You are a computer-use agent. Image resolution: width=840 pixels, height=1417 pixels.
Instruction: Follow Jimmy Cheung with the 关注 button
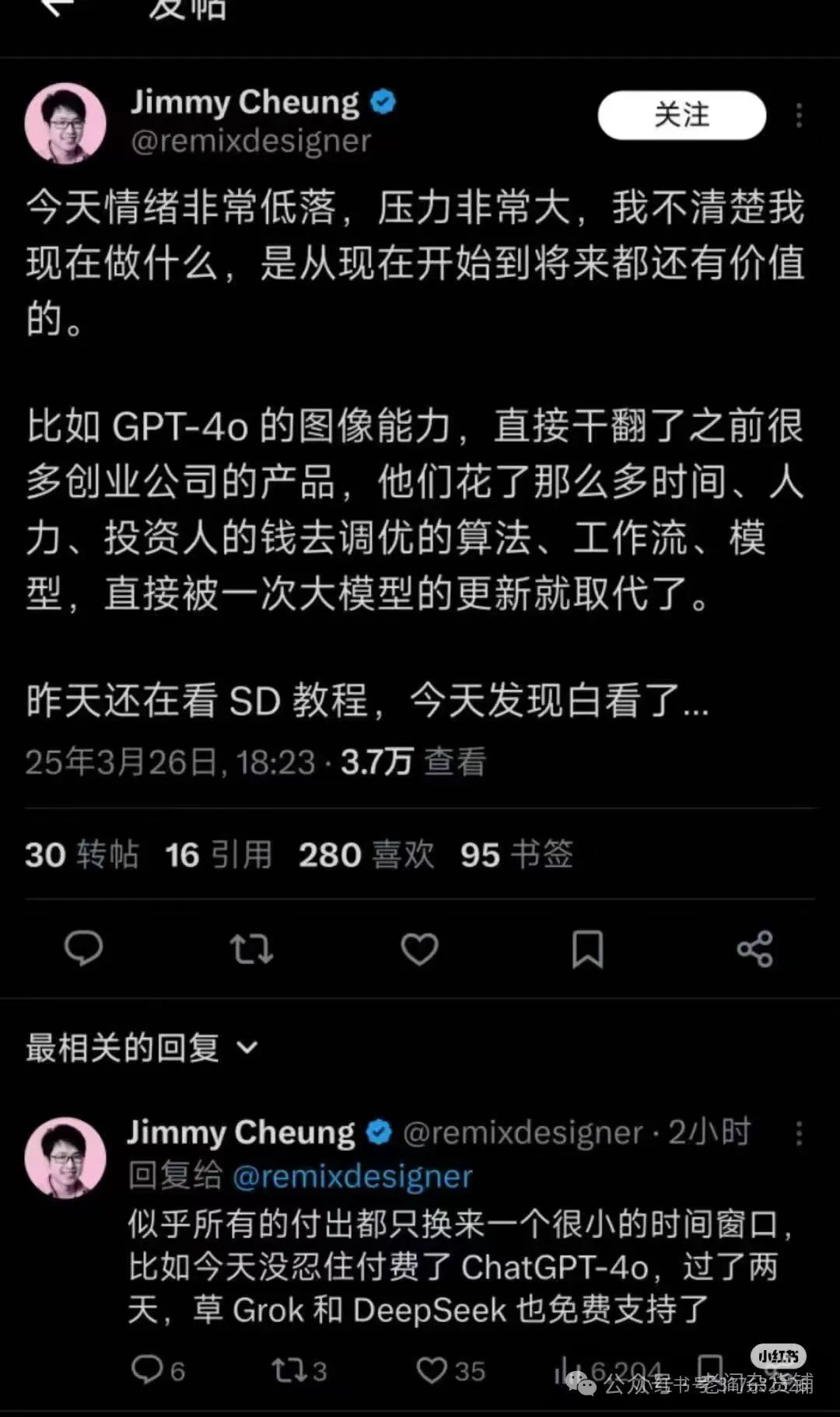[x=681, y=115]
